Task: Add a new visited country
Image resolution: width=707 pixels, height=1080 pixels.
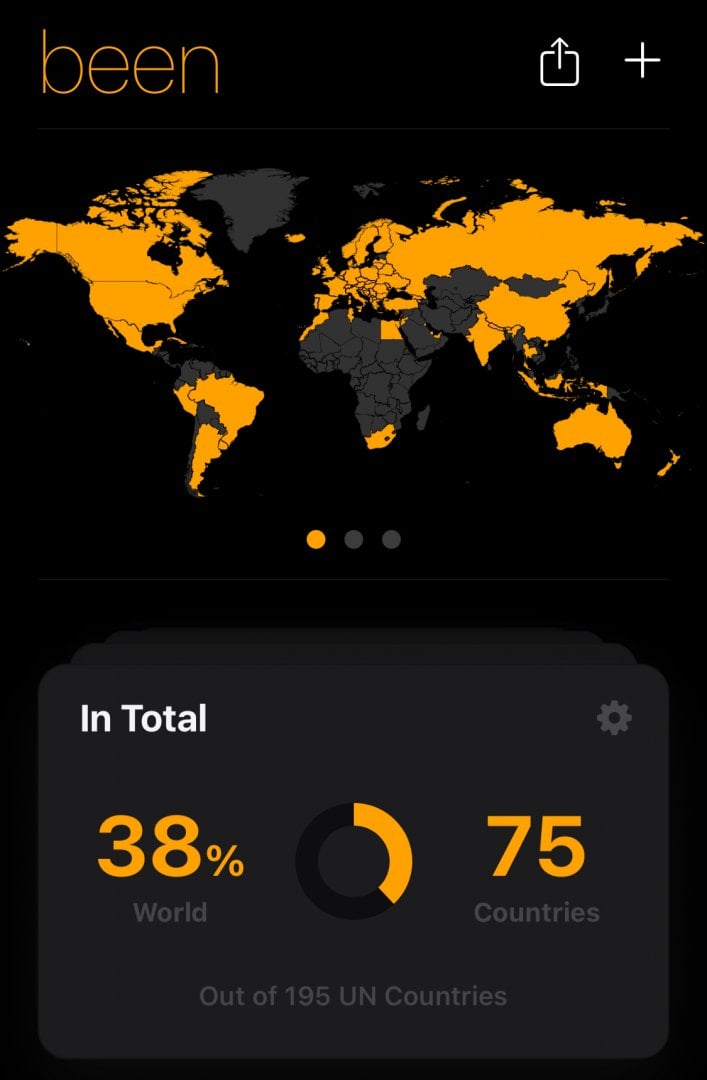Action: pos(642,62)
